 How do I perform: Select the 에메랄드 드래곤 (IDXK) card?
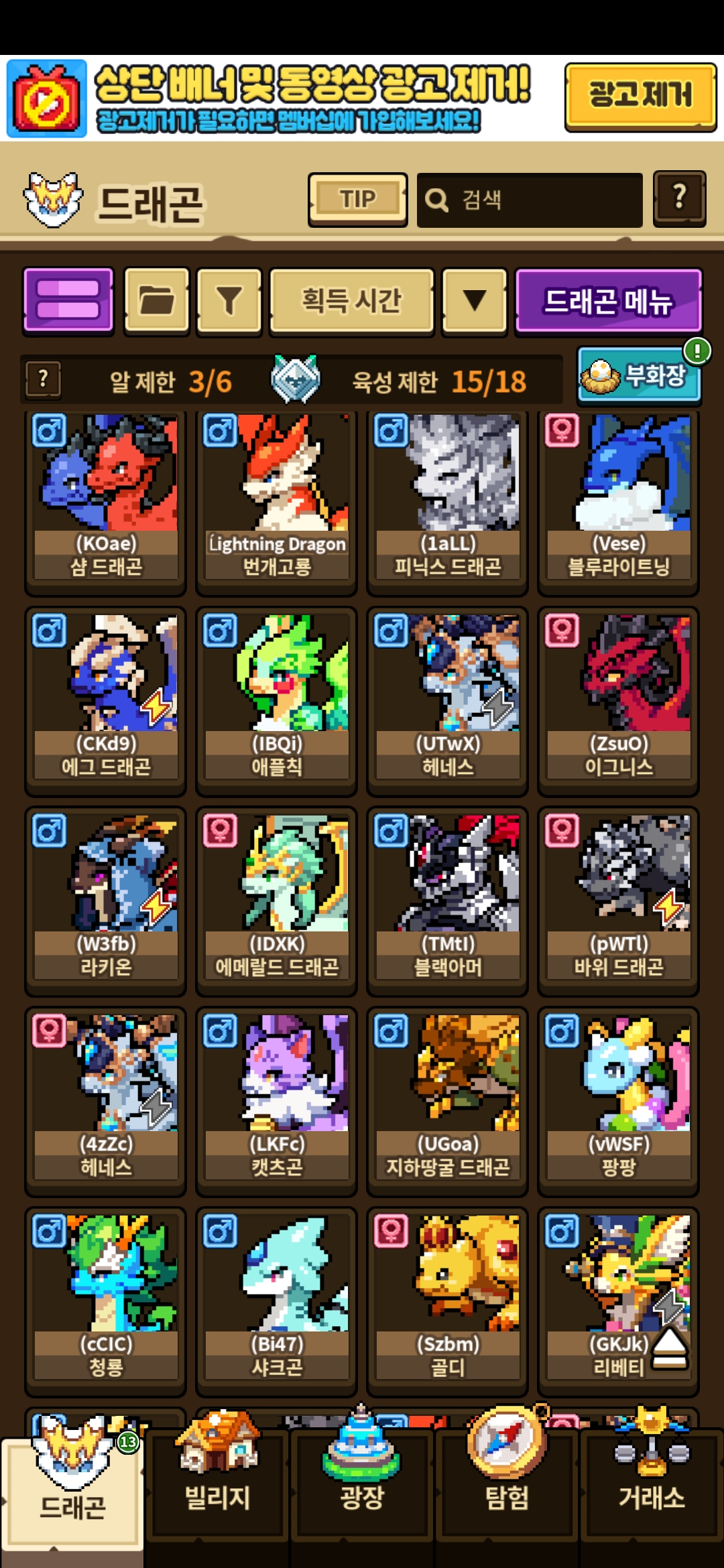click(x=276, y=901)
